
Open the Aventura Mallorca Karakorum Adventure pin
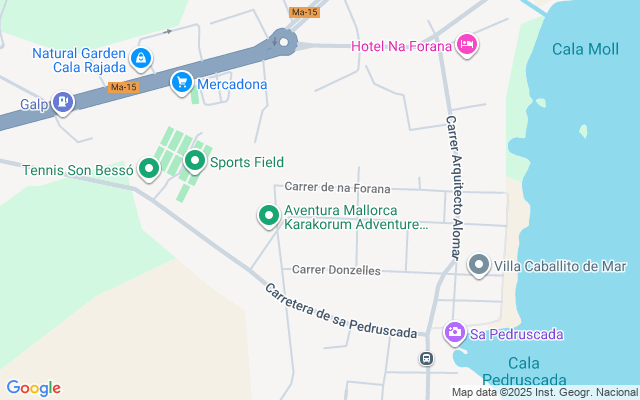tap(268, 215)
